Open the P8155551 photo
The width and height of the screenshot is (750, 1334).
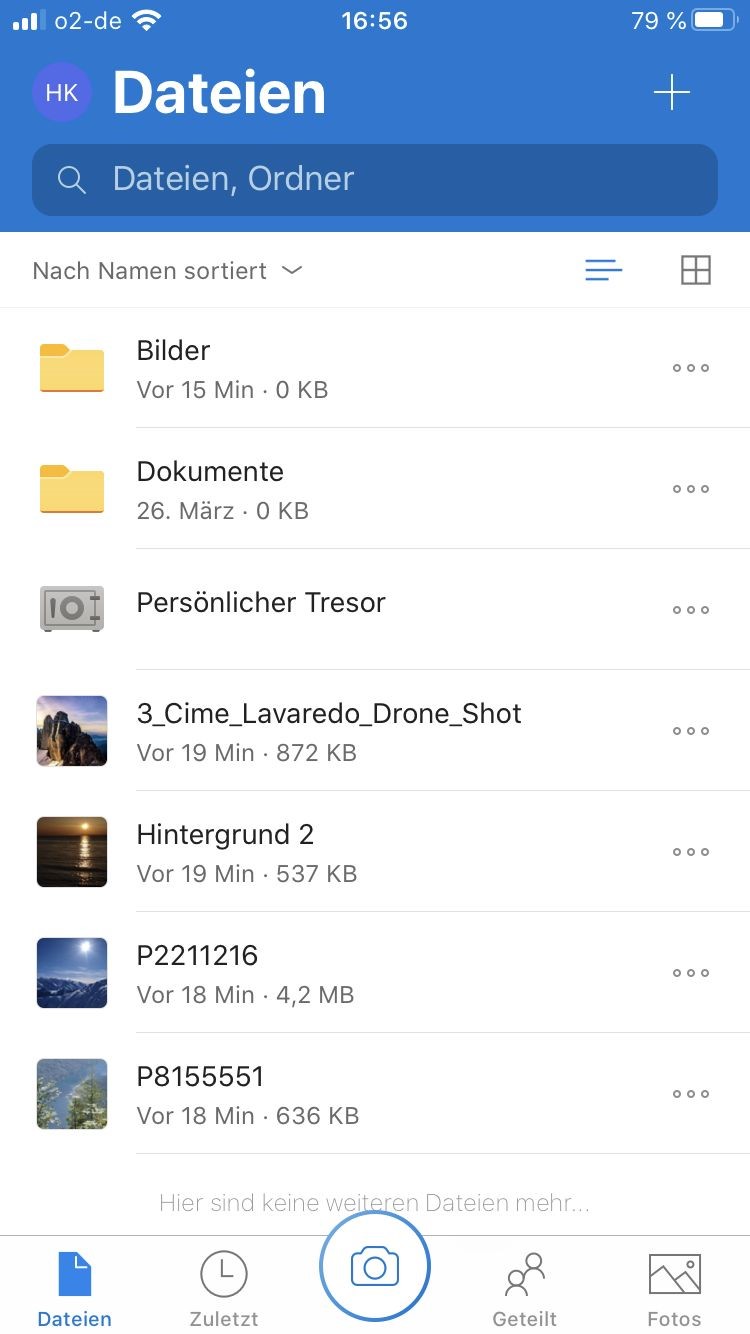click(x=375, y=1094)
